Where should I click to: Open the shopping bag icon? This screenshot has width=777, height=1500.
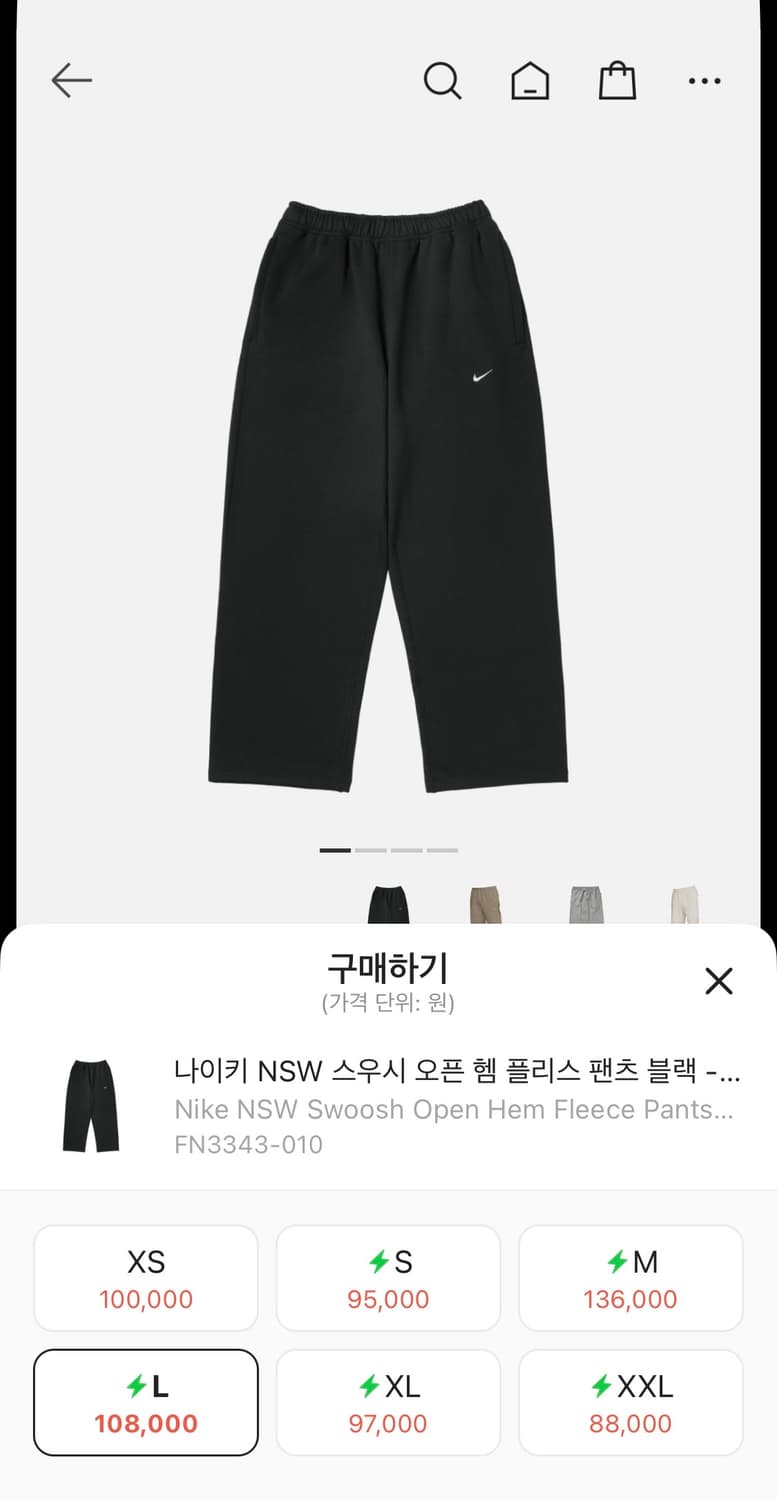(618, 81)
